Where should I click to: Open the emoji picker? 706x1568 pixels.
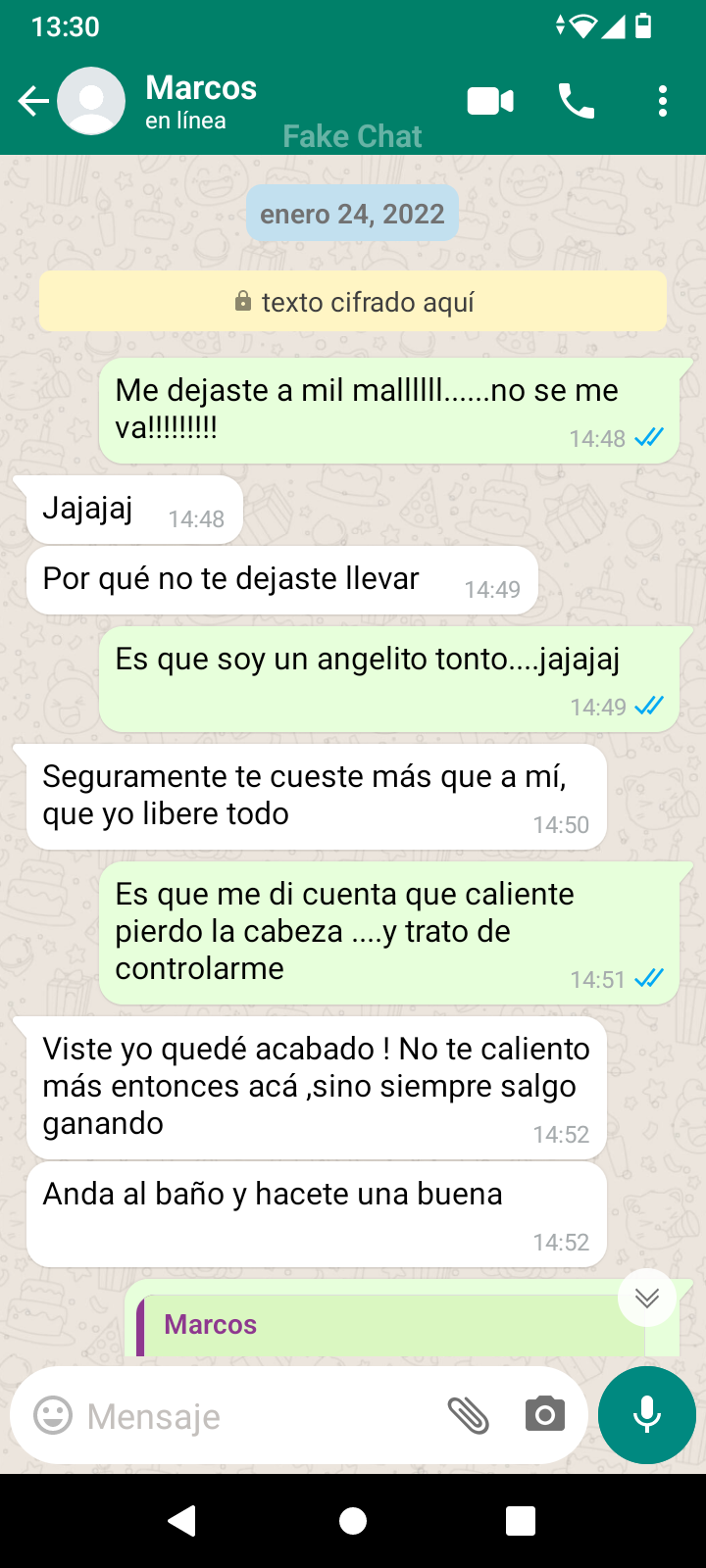pyautogui.click(x=53, y=1416)
